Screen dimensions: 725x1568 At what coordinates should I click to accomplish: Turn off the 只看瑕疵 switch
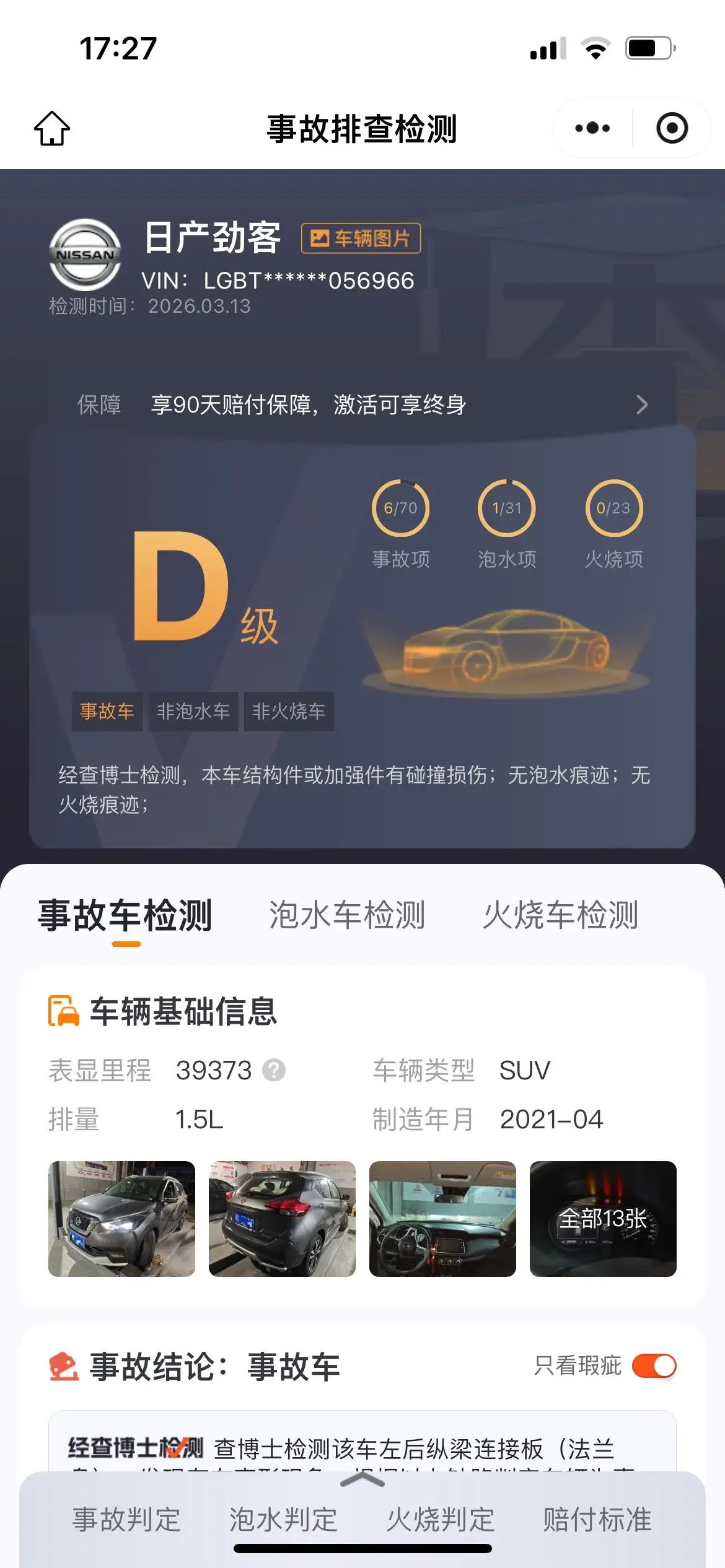(x=654, y=1366)
